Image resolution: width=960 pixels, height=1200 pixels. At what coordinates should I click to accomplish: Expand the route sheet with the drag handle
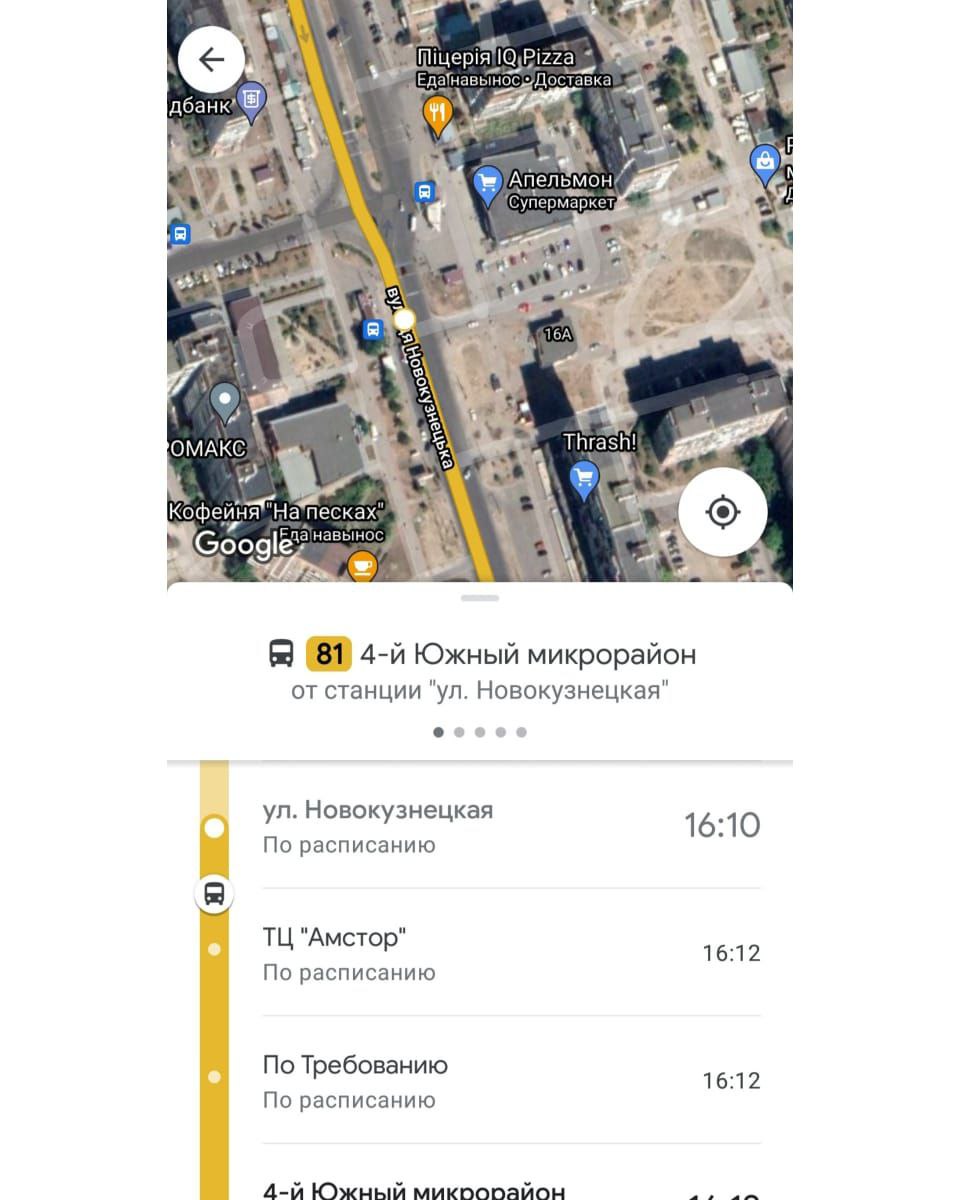coord(480,598)
